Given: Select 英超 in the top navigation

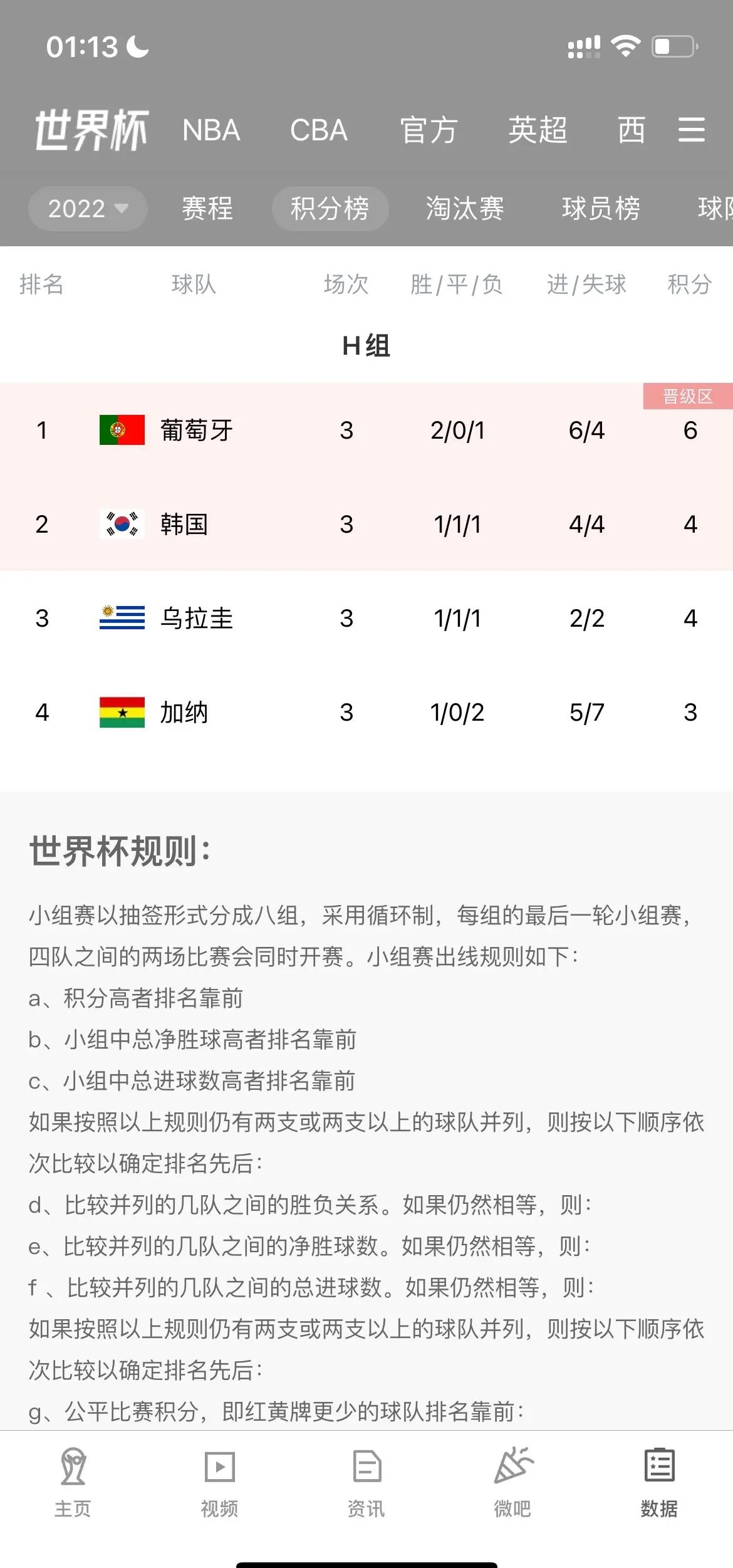Looking at the screenshot, I should pos(538,130).
